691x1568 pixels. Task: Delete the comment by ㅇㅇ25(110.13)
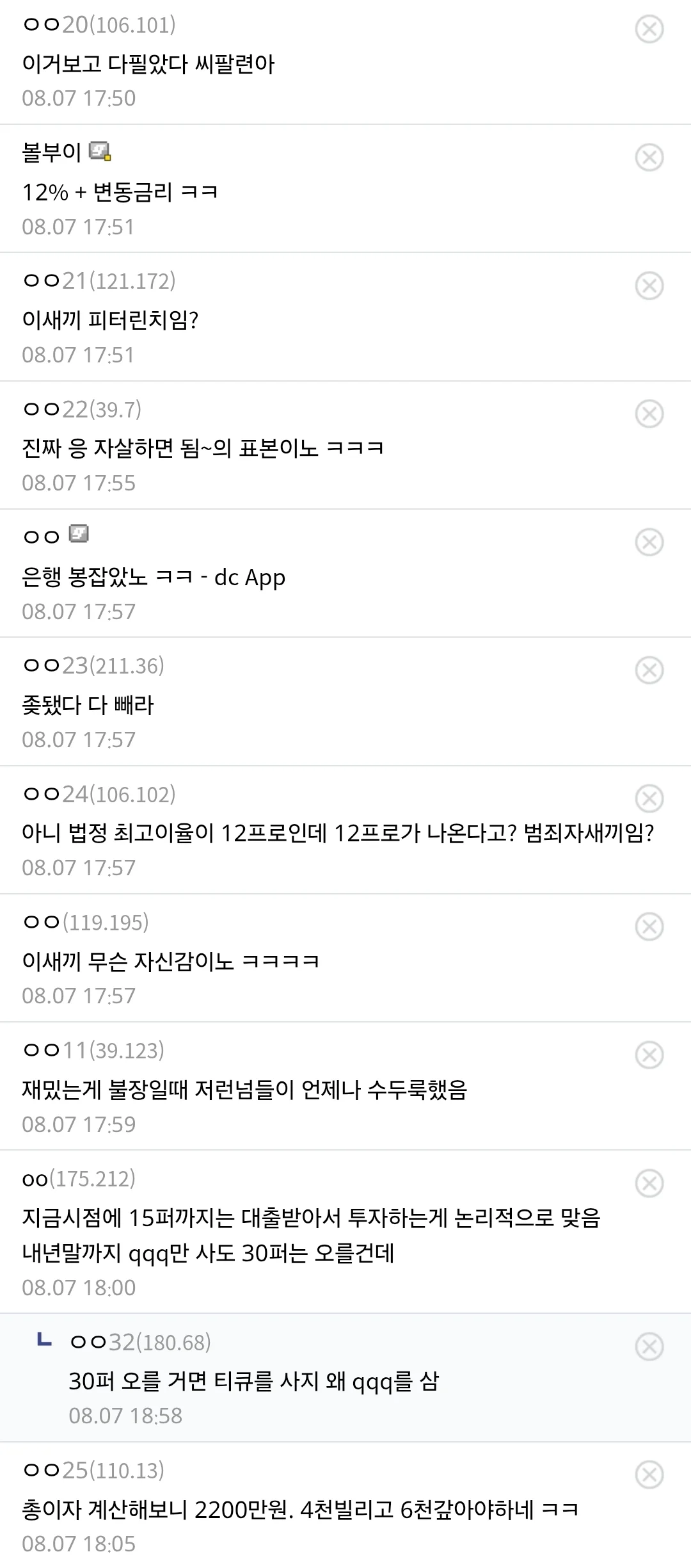coord(649,1475)
